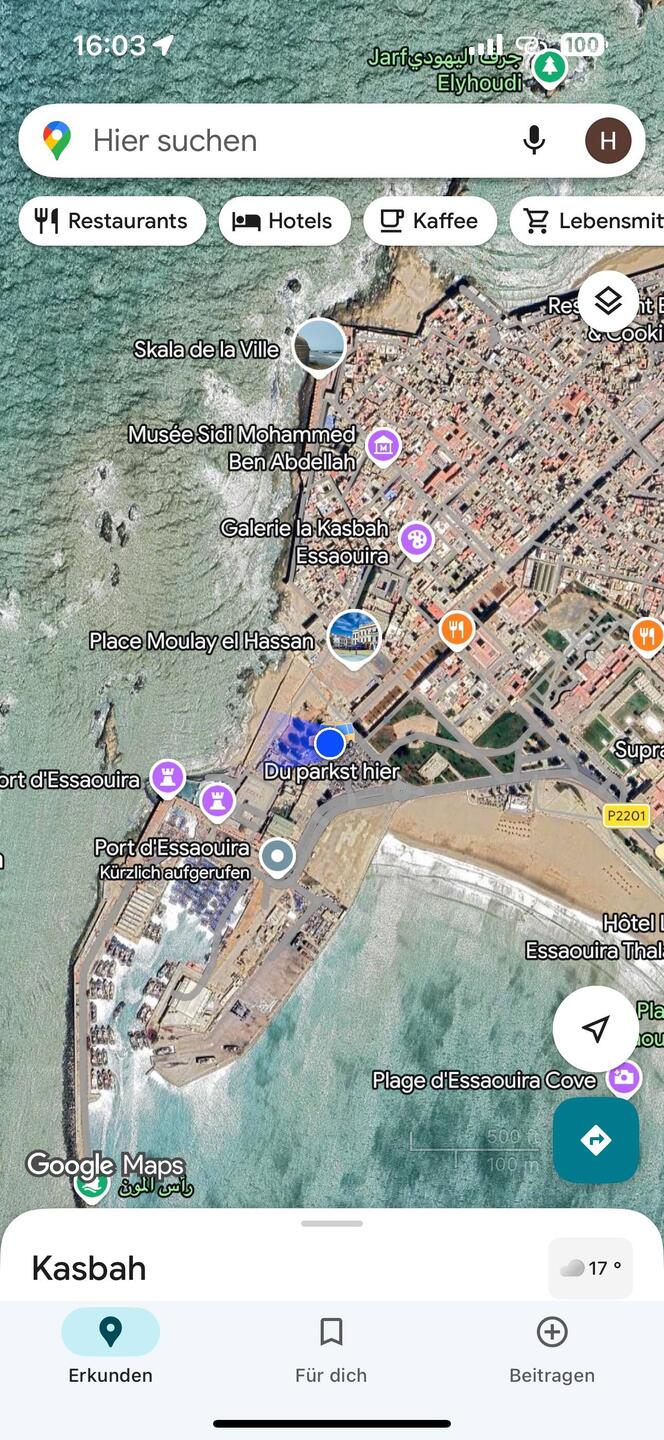The width and height of the screenshot is (664, 1440).
Task: Open the 'Hier suchen' search box
Action: pyautogui.click(x=290, y=141)
